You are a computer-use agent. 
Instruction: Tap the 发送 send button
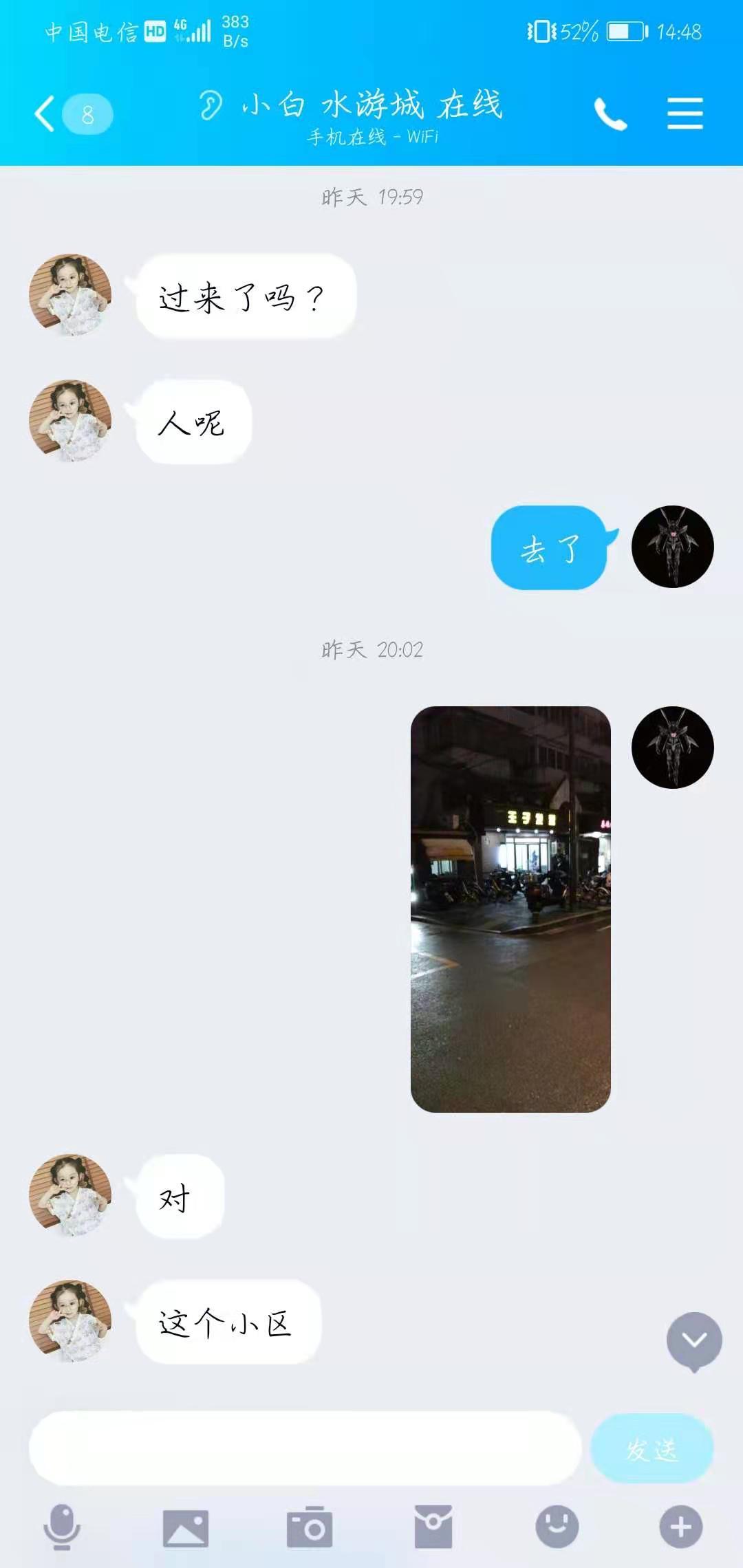coord(652,1449)
